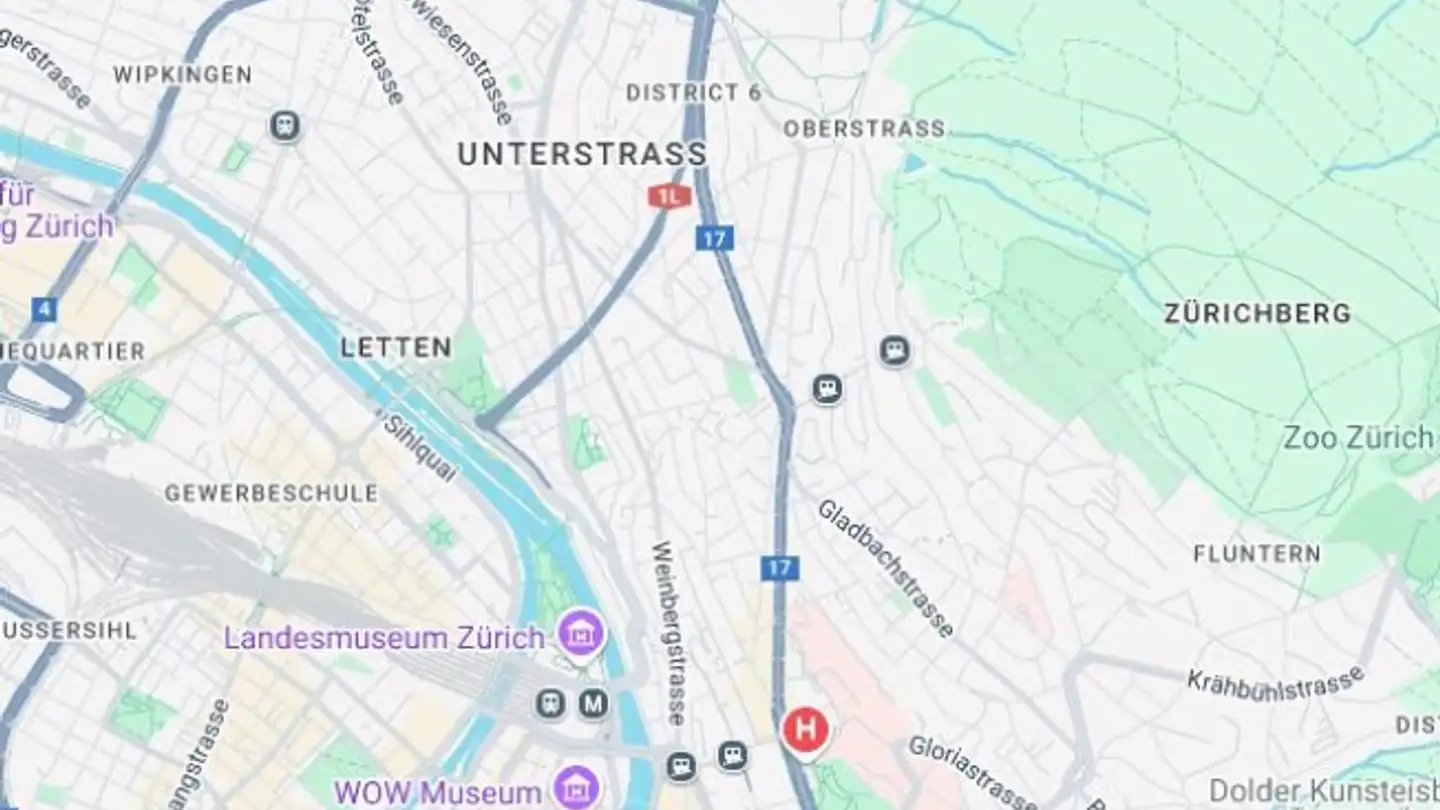Select the WOW Museum map pin
The image size is (1440, 810).
pyautogui.click(x=577, y=786)
